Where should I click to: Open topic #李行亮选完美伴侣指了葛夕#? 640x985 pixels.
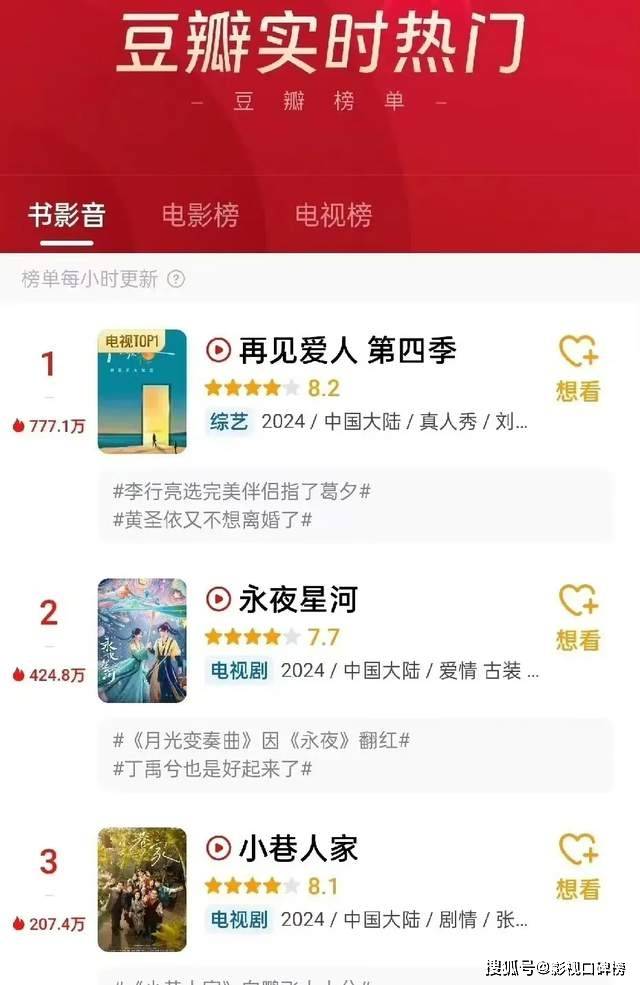[242, 492]
